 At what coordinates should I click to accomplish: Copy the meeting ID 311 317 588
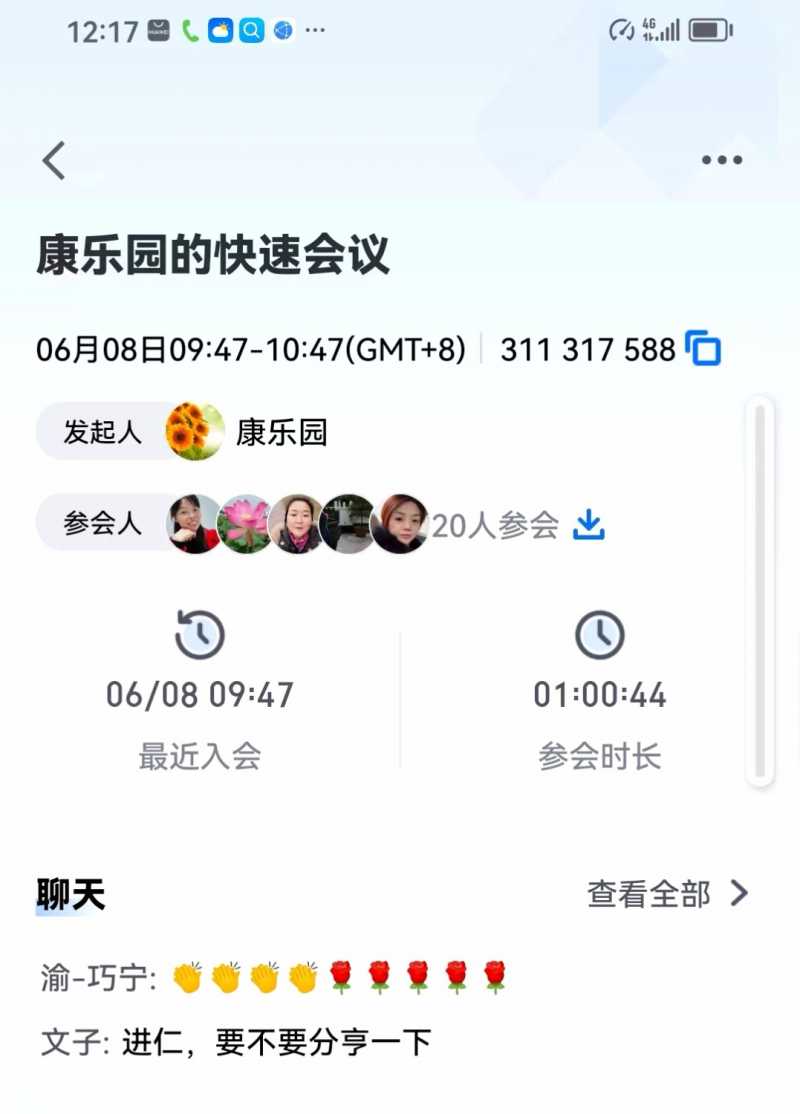tap(703, 349)
